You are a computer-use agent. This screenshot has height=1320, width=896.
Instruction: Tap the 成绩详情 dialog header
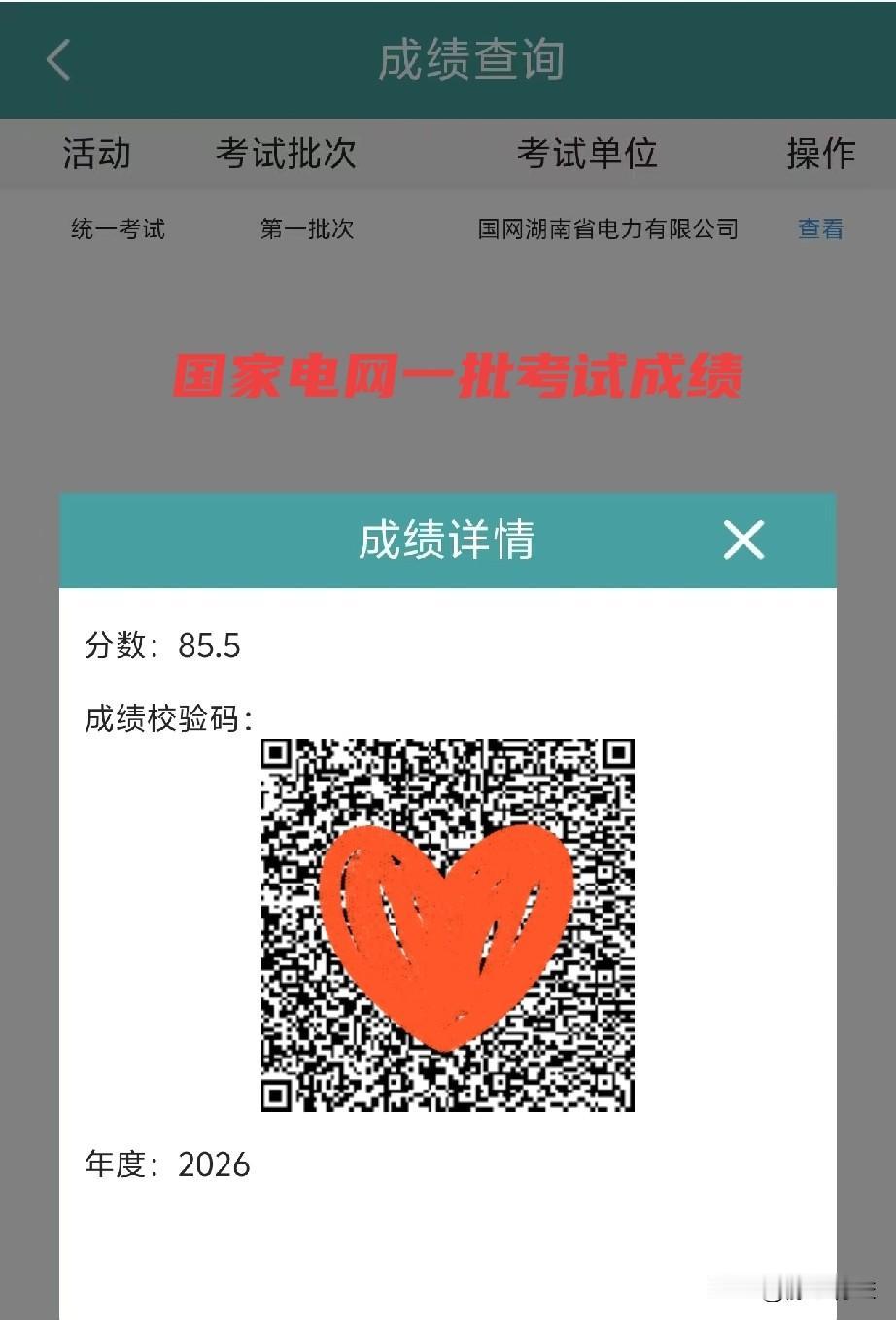point(447,541)
